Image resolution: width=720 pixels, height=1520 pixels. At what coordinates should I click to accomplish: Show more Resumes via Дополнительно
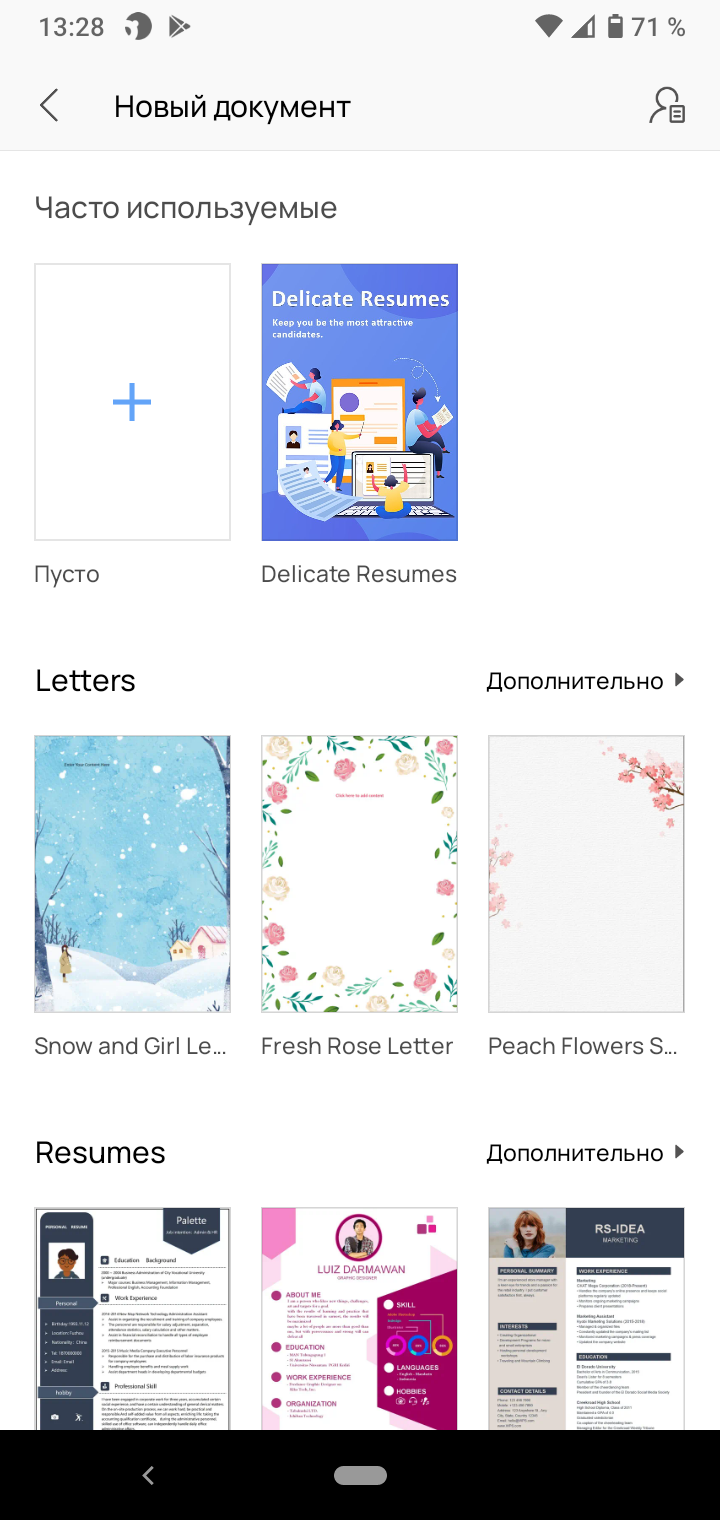click(x=585, y=1153)
